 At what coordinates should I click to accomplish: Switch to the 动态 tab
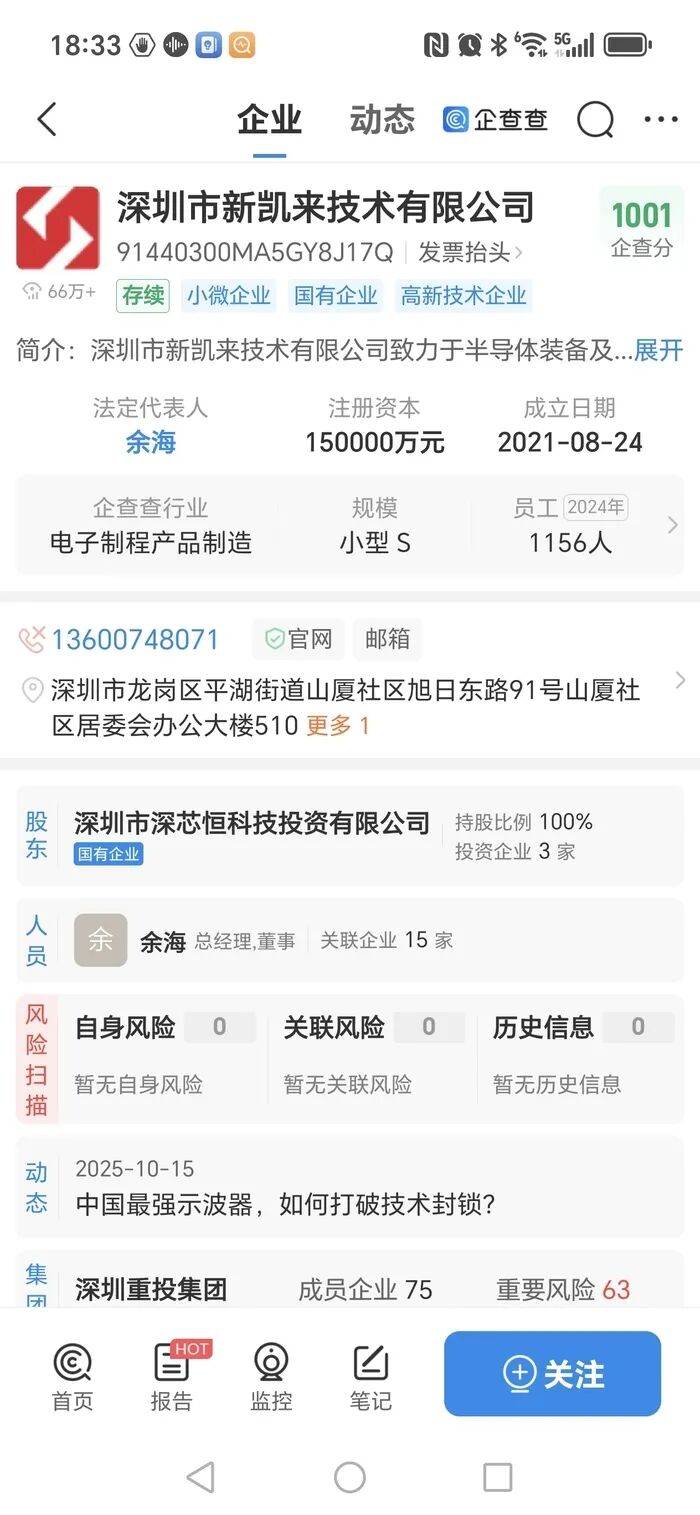[382, 120]
